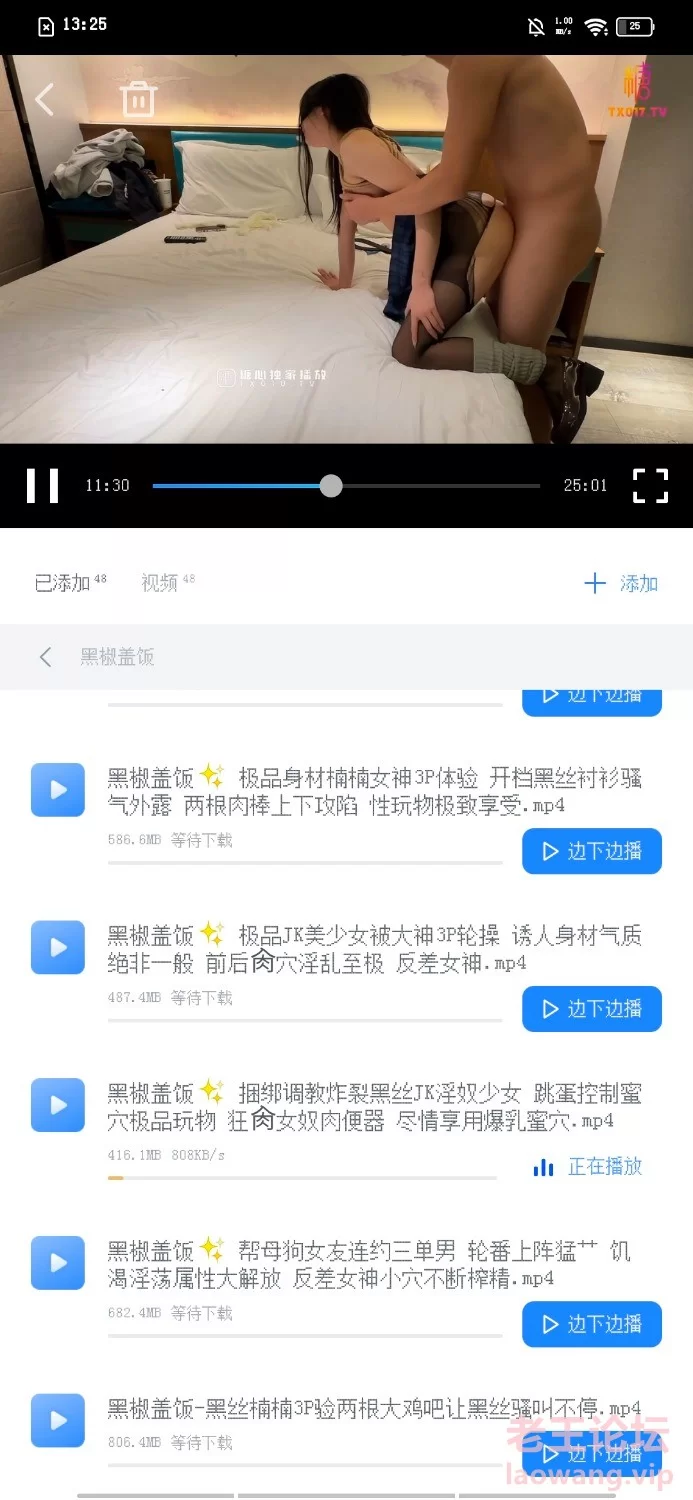The width and height of the screenshot is (693, 1500).
Task: Tap 添加 to add a new task
Action: pos(621,583)
